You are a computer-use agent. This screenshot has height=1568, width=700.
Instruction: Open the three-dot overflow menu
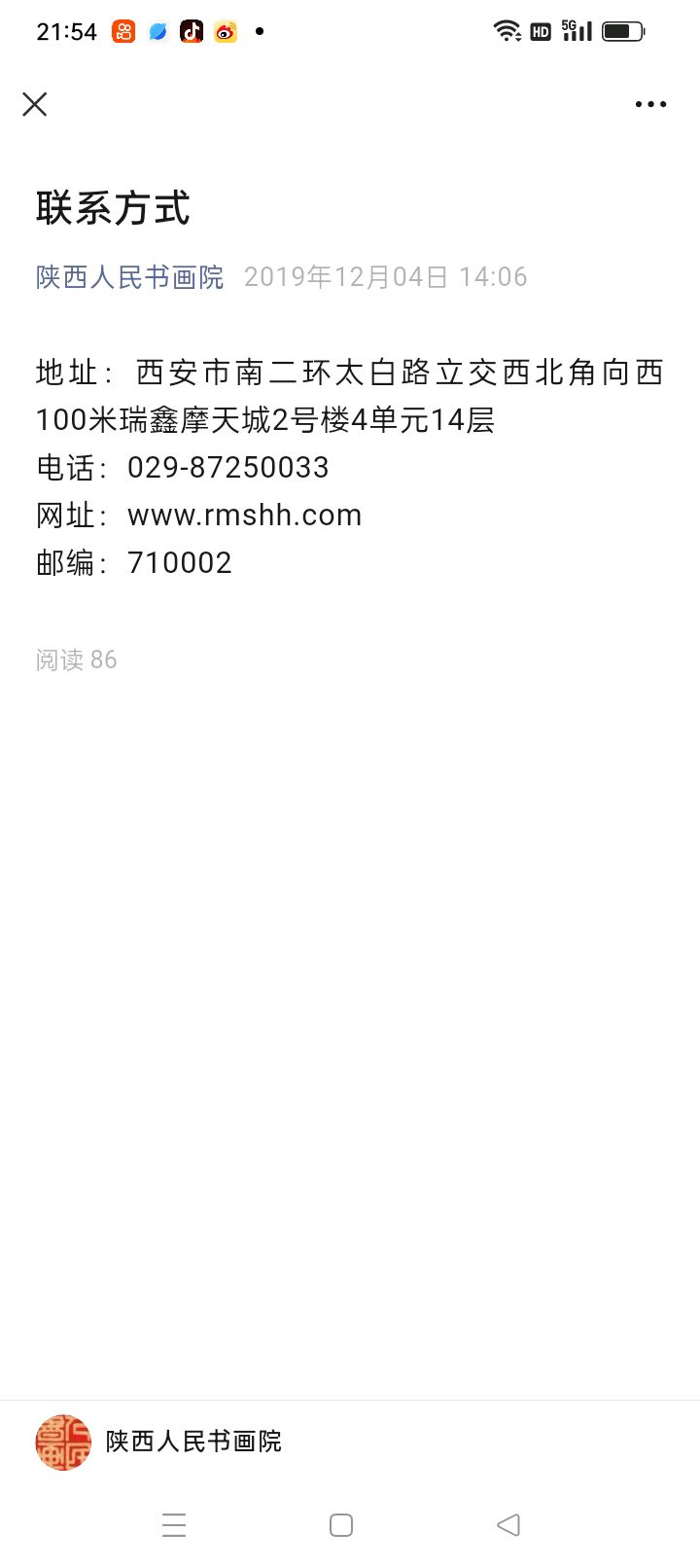point(650,104)
